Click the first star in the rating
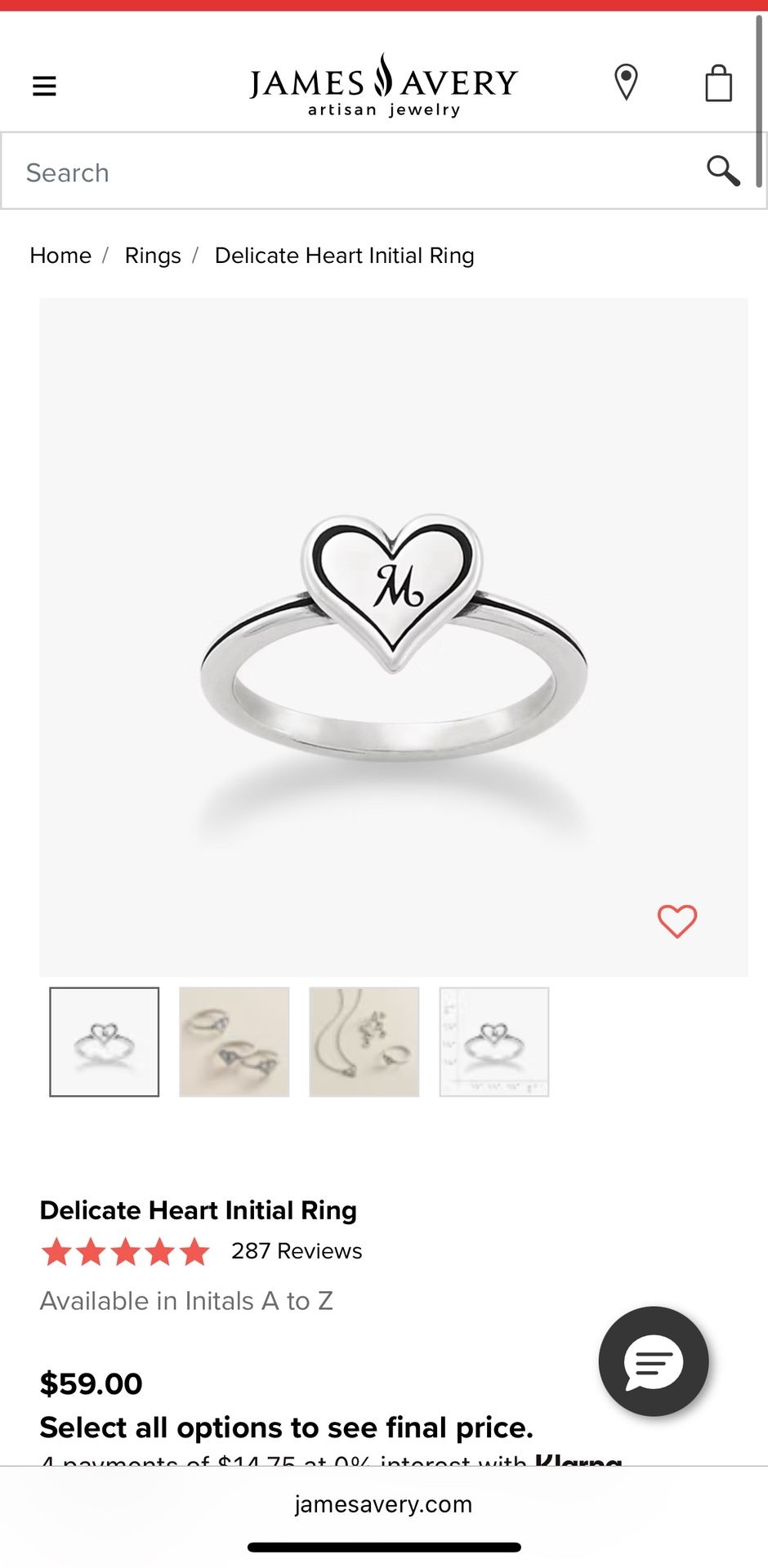Image resolution: width=768 pixels, height=1568 pixels. [57, 1251]
